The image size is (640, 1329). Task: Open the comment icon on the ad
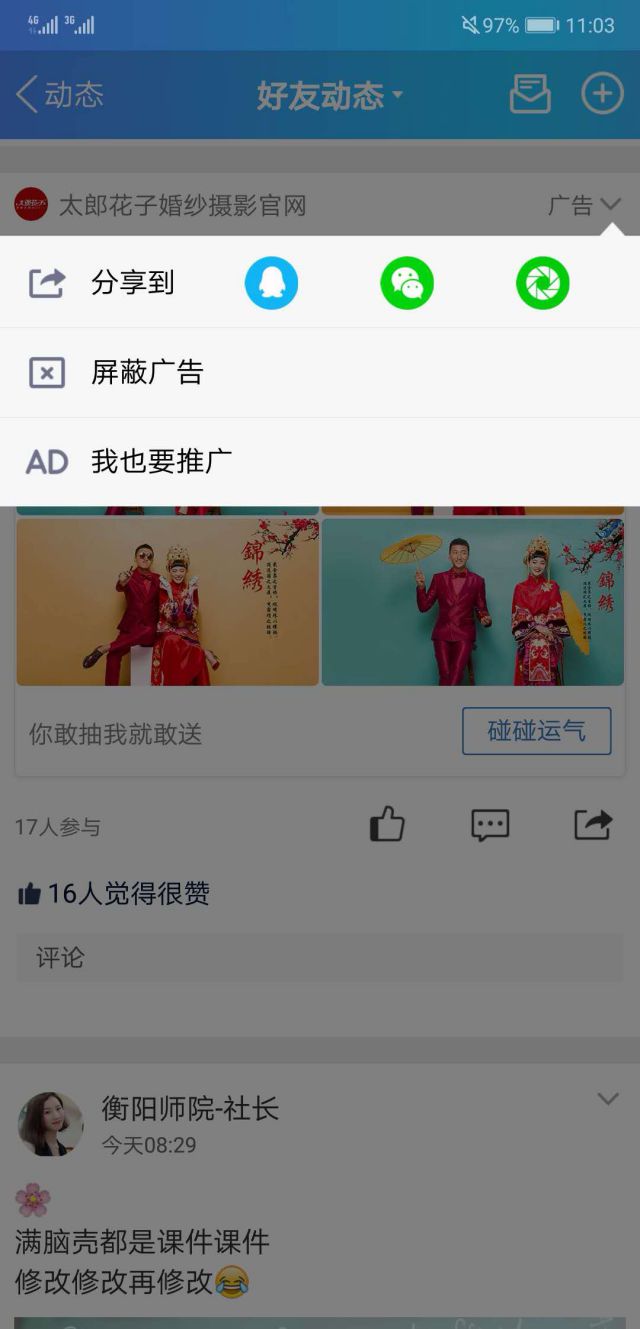490,825
